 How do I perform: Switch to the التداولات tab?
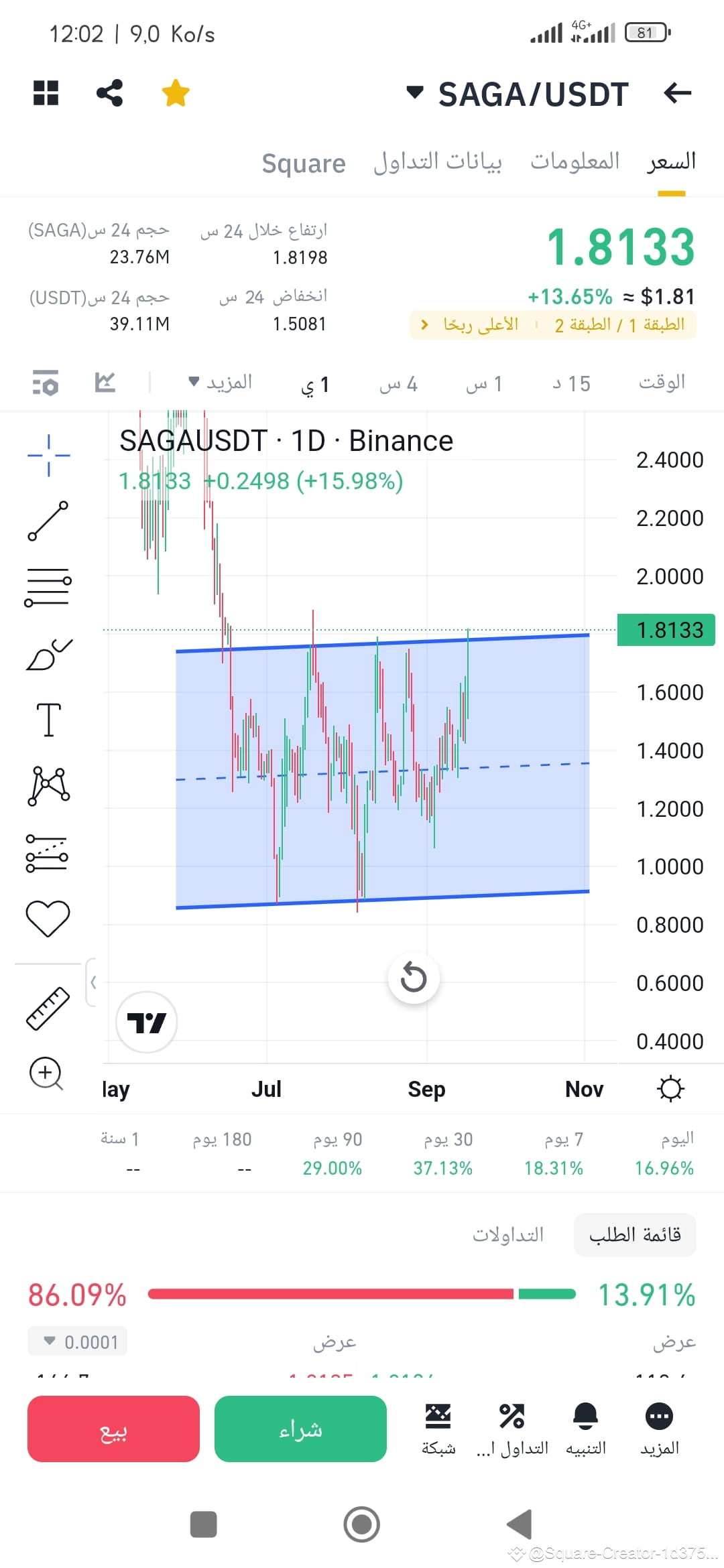509,1235
